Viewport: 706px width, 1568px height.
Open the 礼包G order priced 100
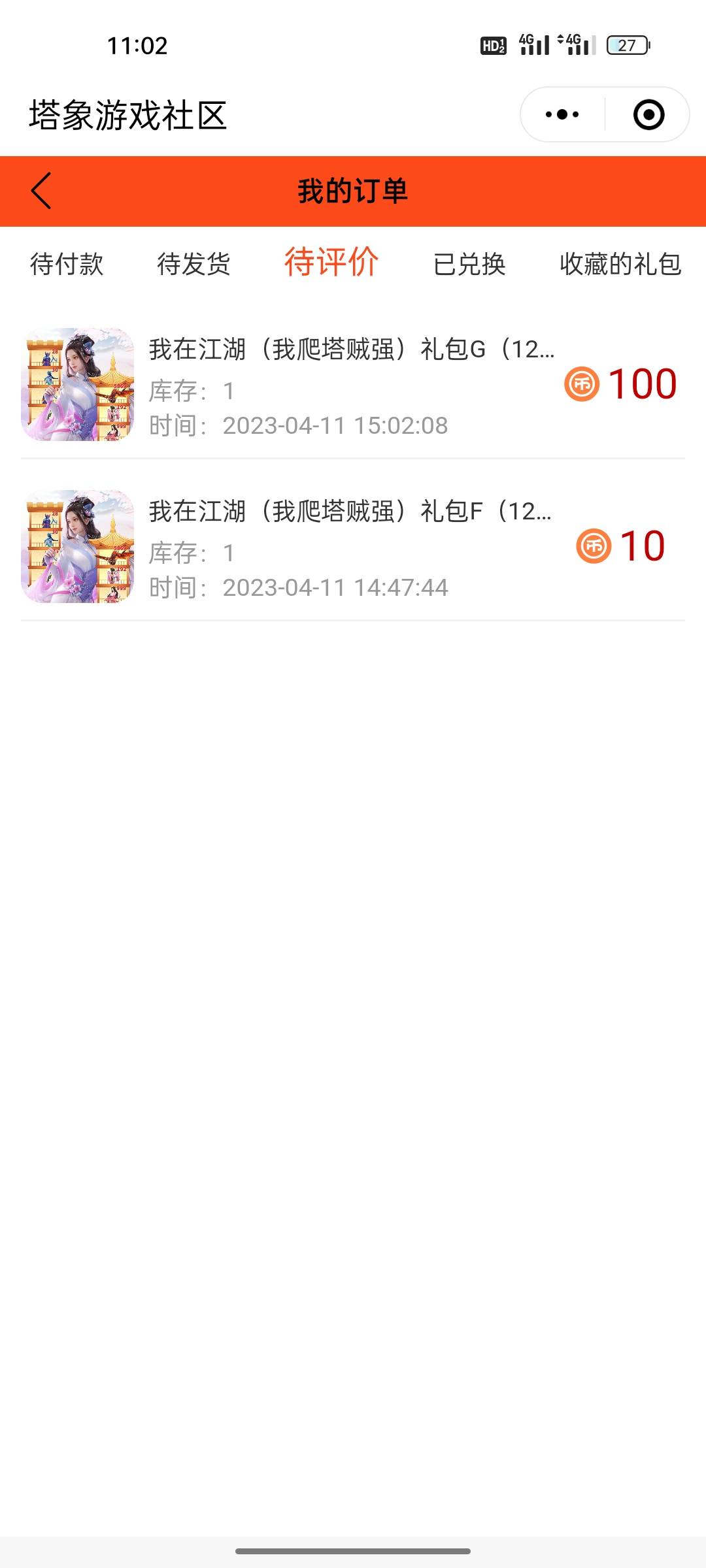[352, 385]
